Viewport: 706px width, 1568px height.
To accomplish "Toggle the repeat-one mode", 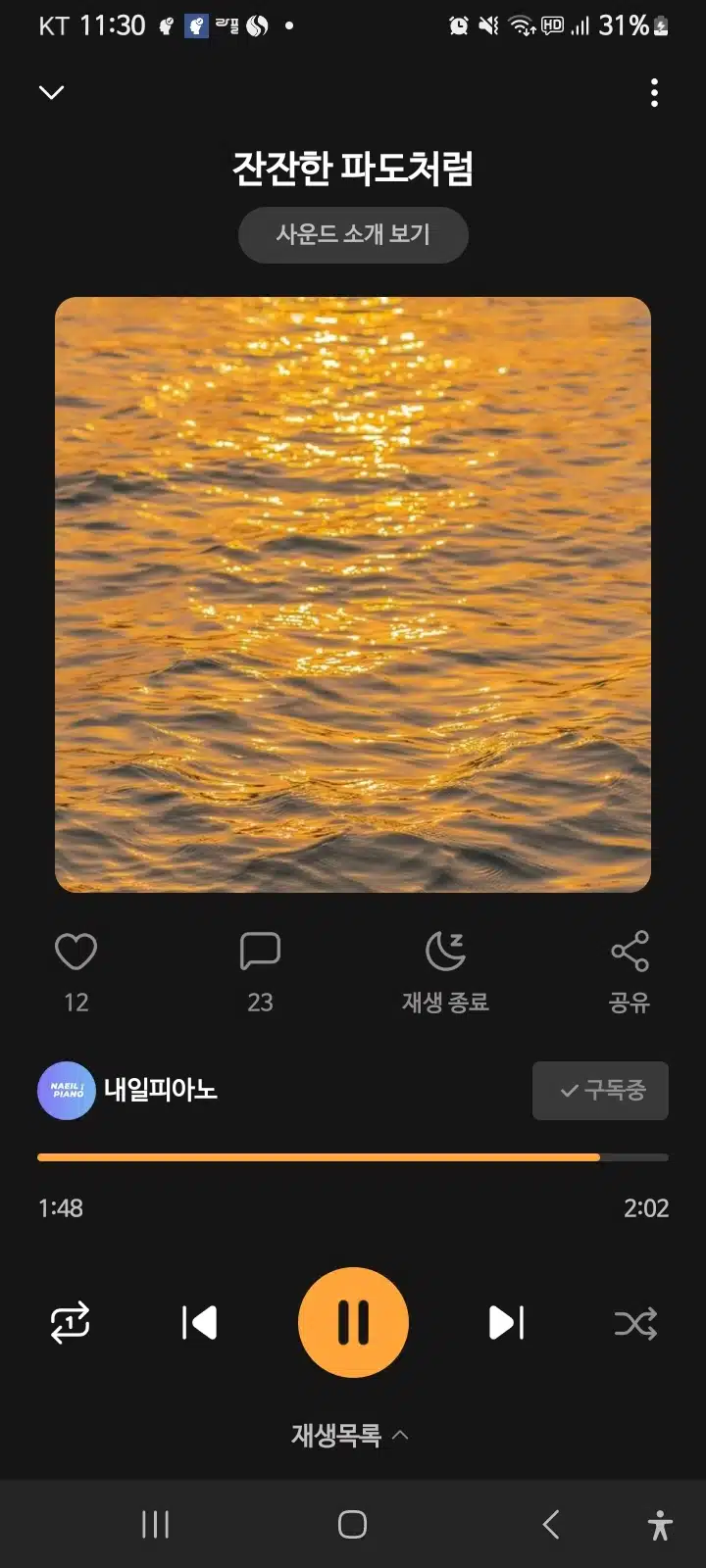I will (70, 1323).
